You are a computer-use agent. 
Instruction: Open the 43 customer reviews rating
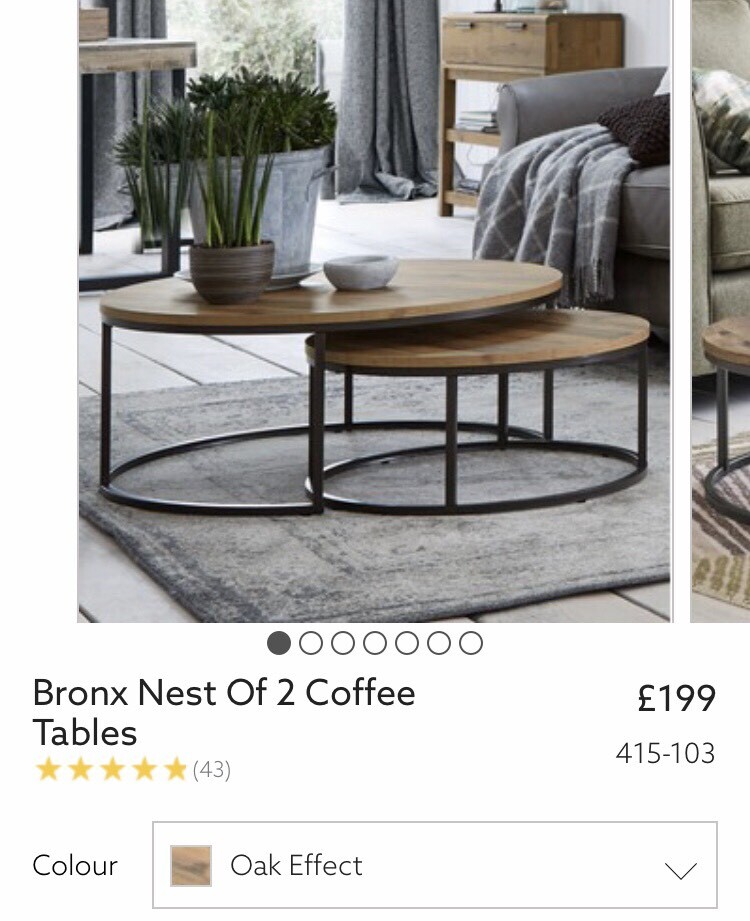coord(132,769)
